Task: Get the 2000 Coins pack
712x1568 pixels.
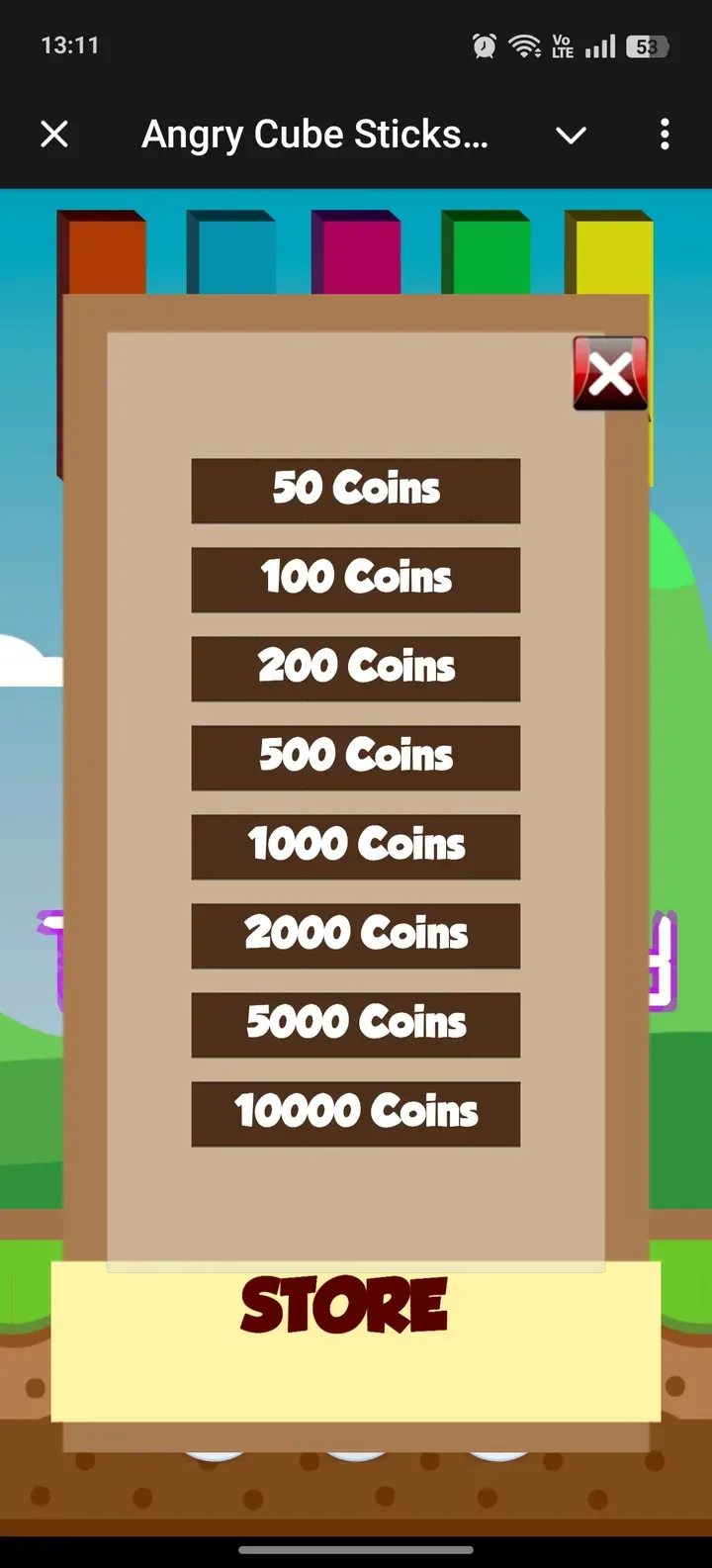Action: (x=356, y=935)
